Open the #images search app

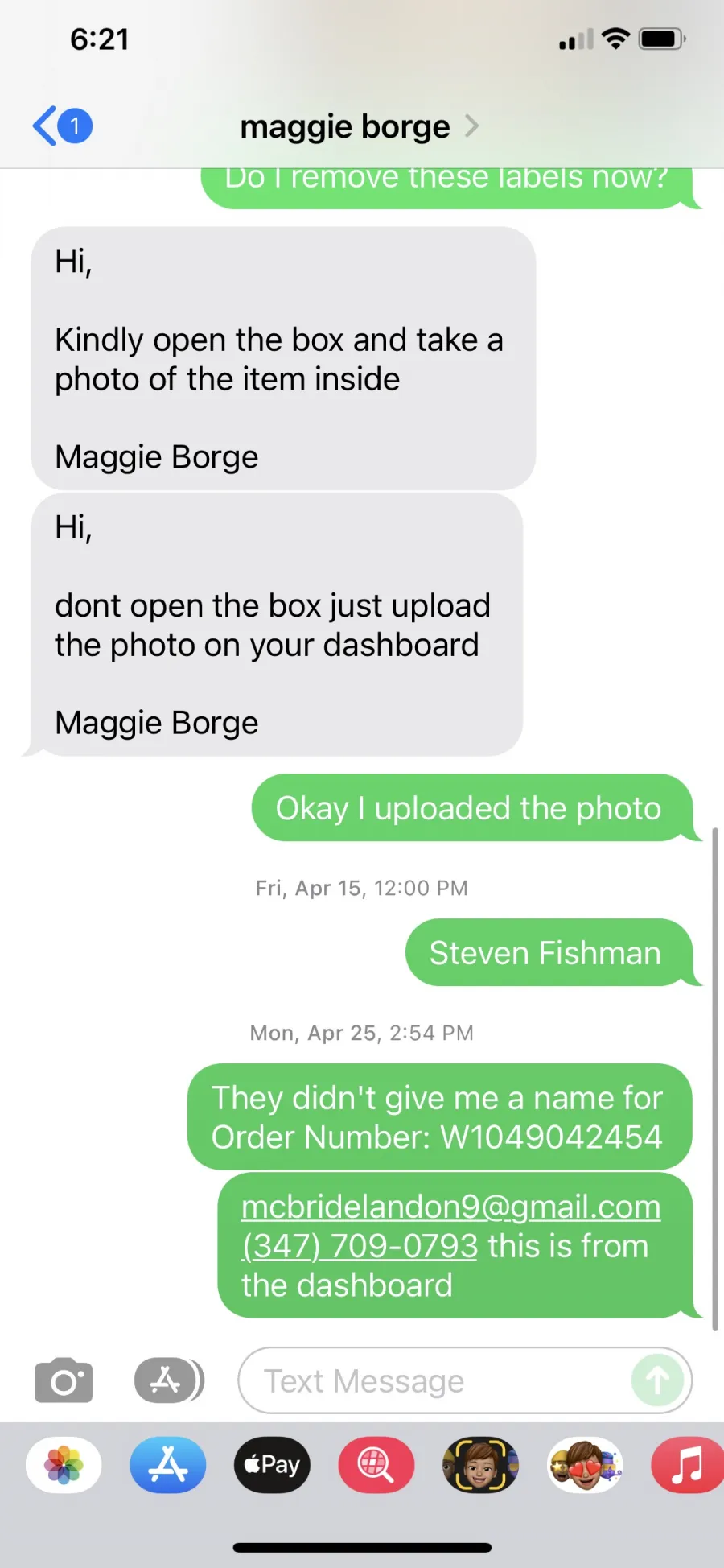coord(376,1465)
